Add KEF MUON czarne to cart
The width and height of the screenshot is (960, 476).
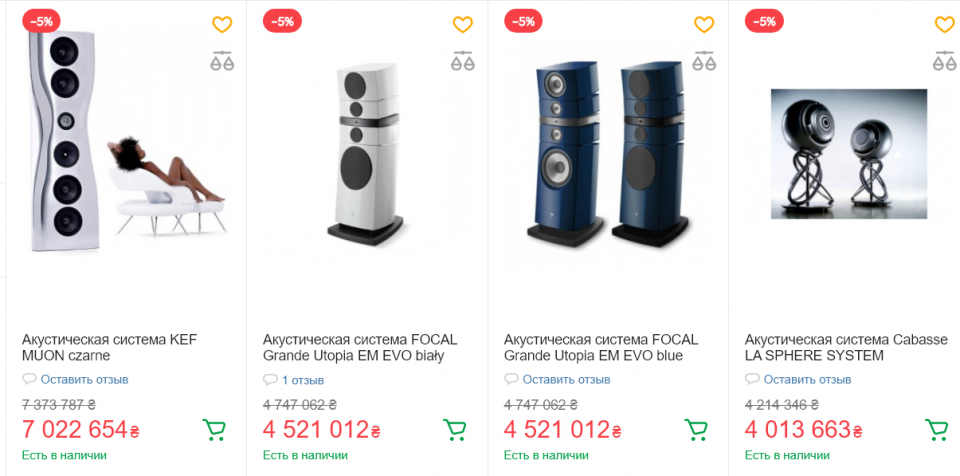pyautogui.click(x=214, y=430)
